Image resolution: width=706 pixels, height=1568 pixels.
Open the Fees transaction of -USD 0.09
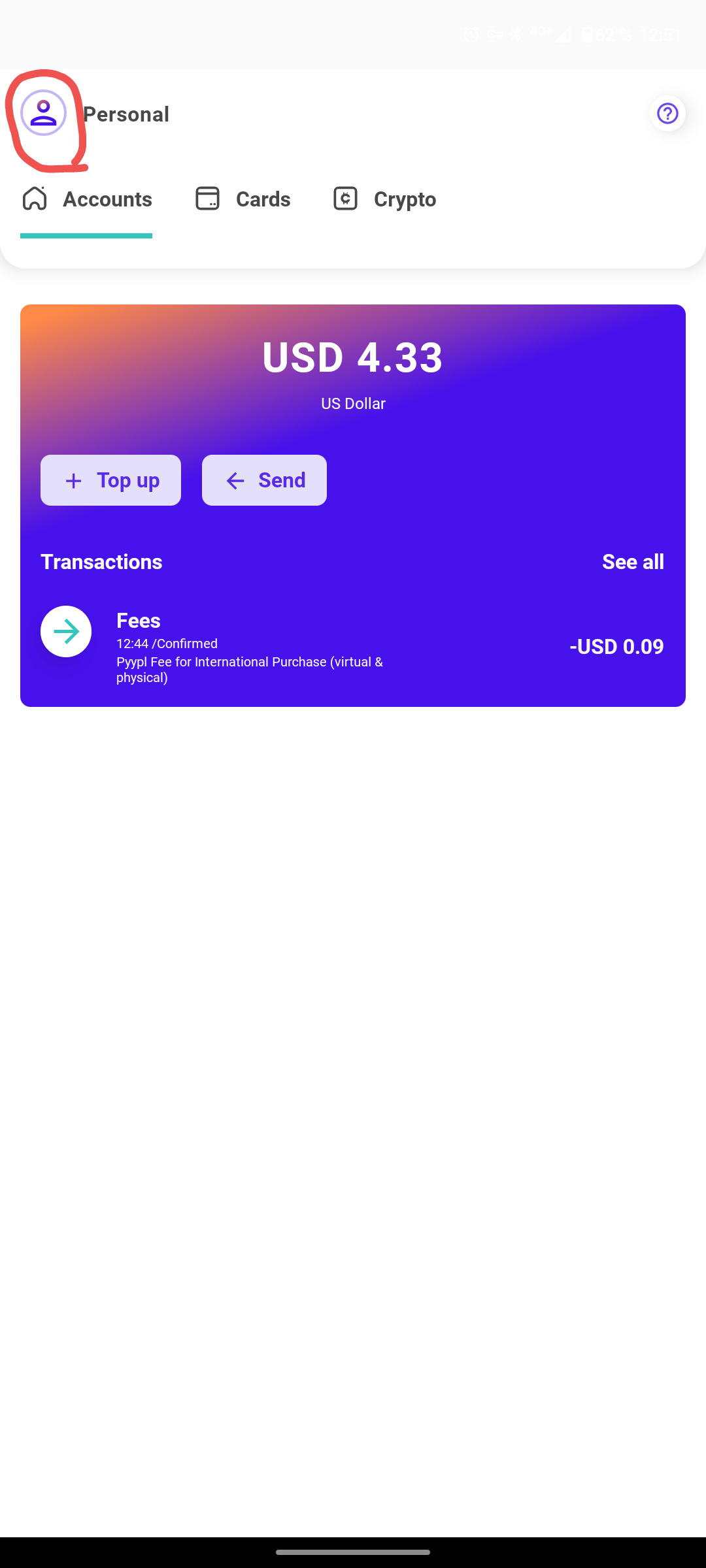(352, 646)
